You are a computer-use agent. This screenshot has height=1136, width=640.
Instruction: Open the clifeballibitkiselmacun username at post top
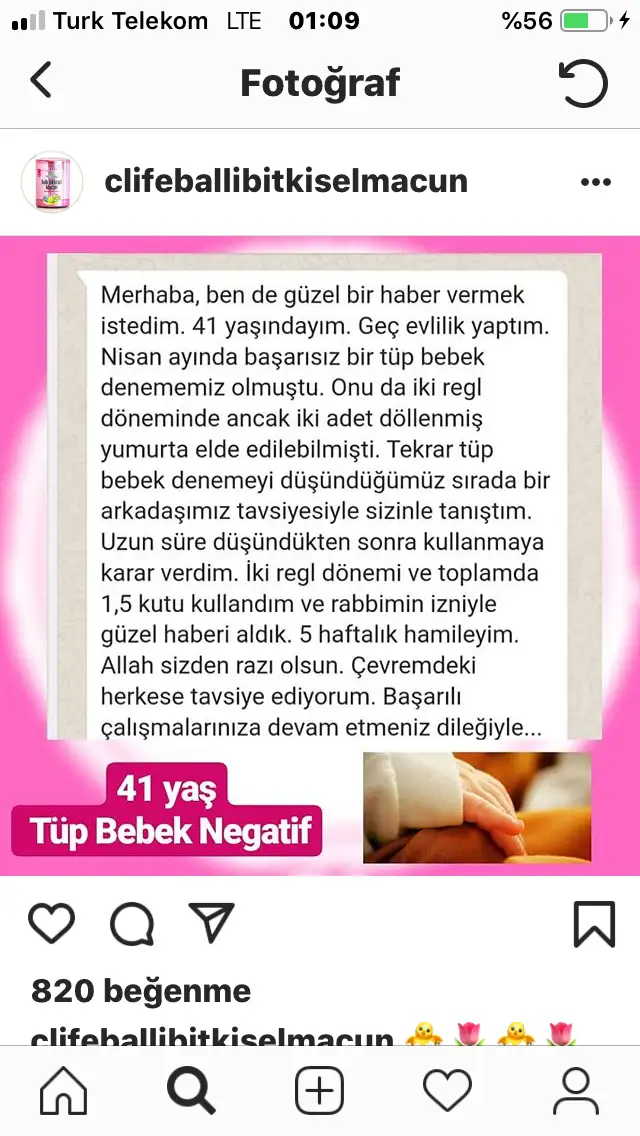tap(286, 181)
